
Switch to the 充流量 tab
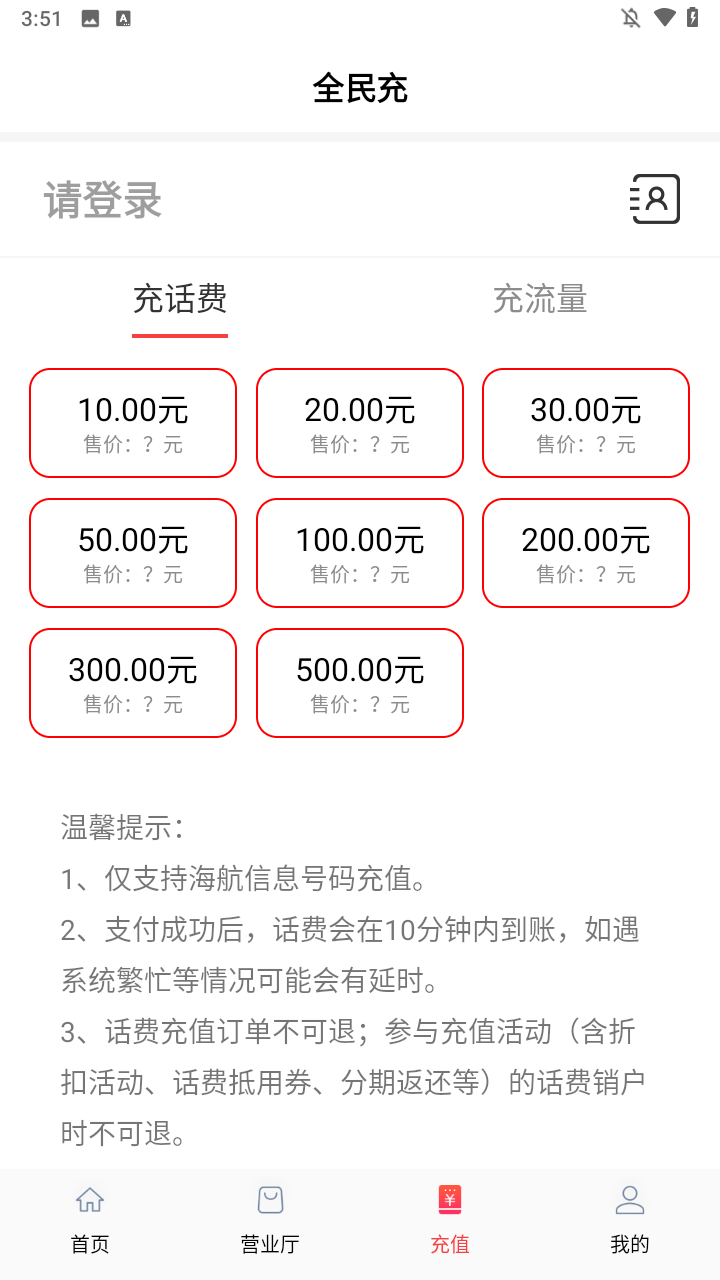tap(539, 299)
